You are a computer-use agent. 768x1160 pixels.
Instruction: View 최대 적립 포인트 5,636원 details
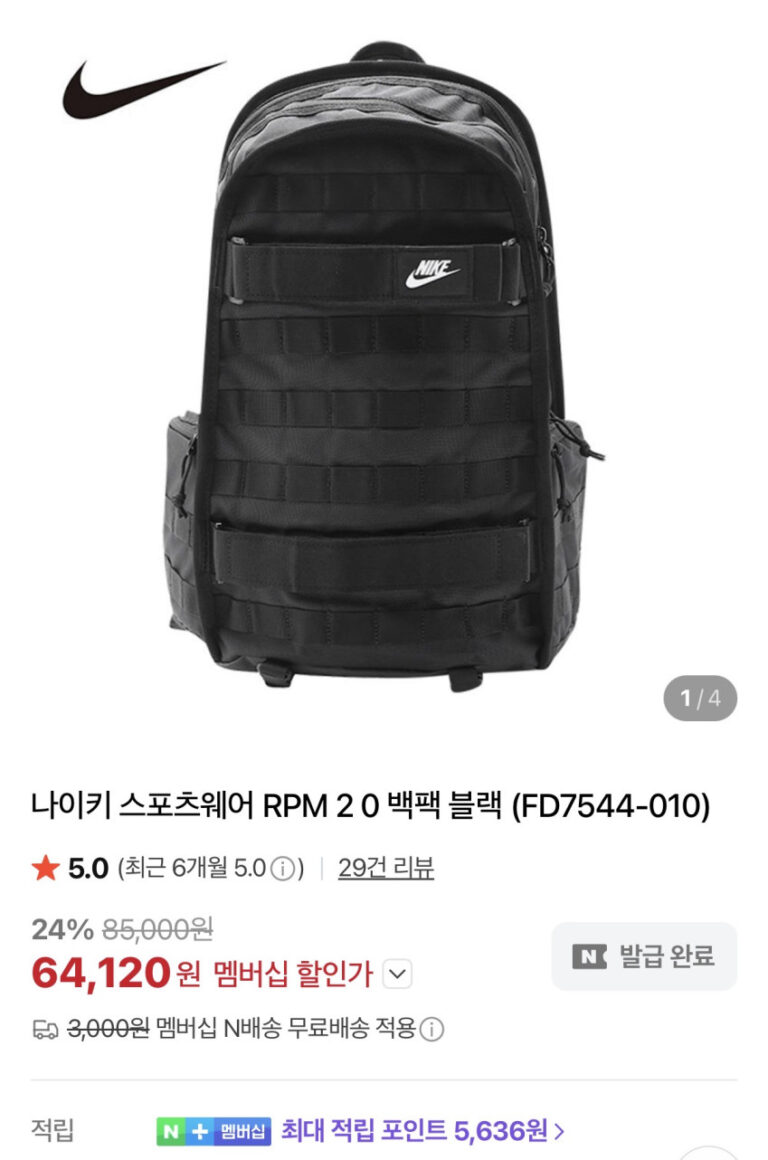(423, 1131)
